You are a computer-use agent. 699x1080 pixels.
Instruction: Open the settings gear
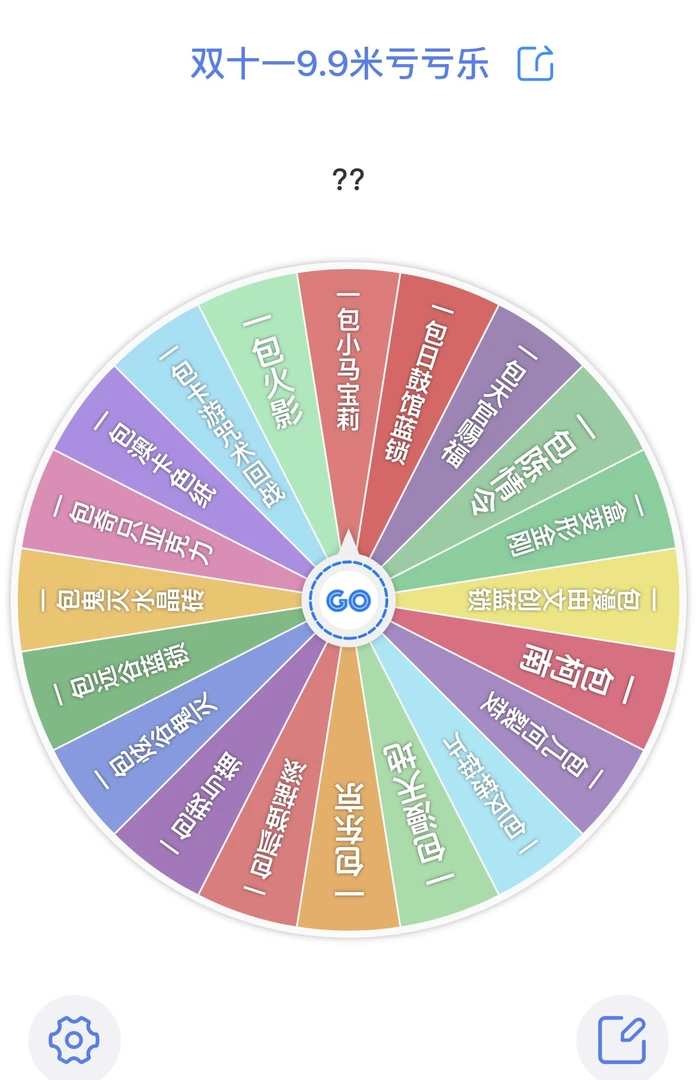pos(73,1039)
